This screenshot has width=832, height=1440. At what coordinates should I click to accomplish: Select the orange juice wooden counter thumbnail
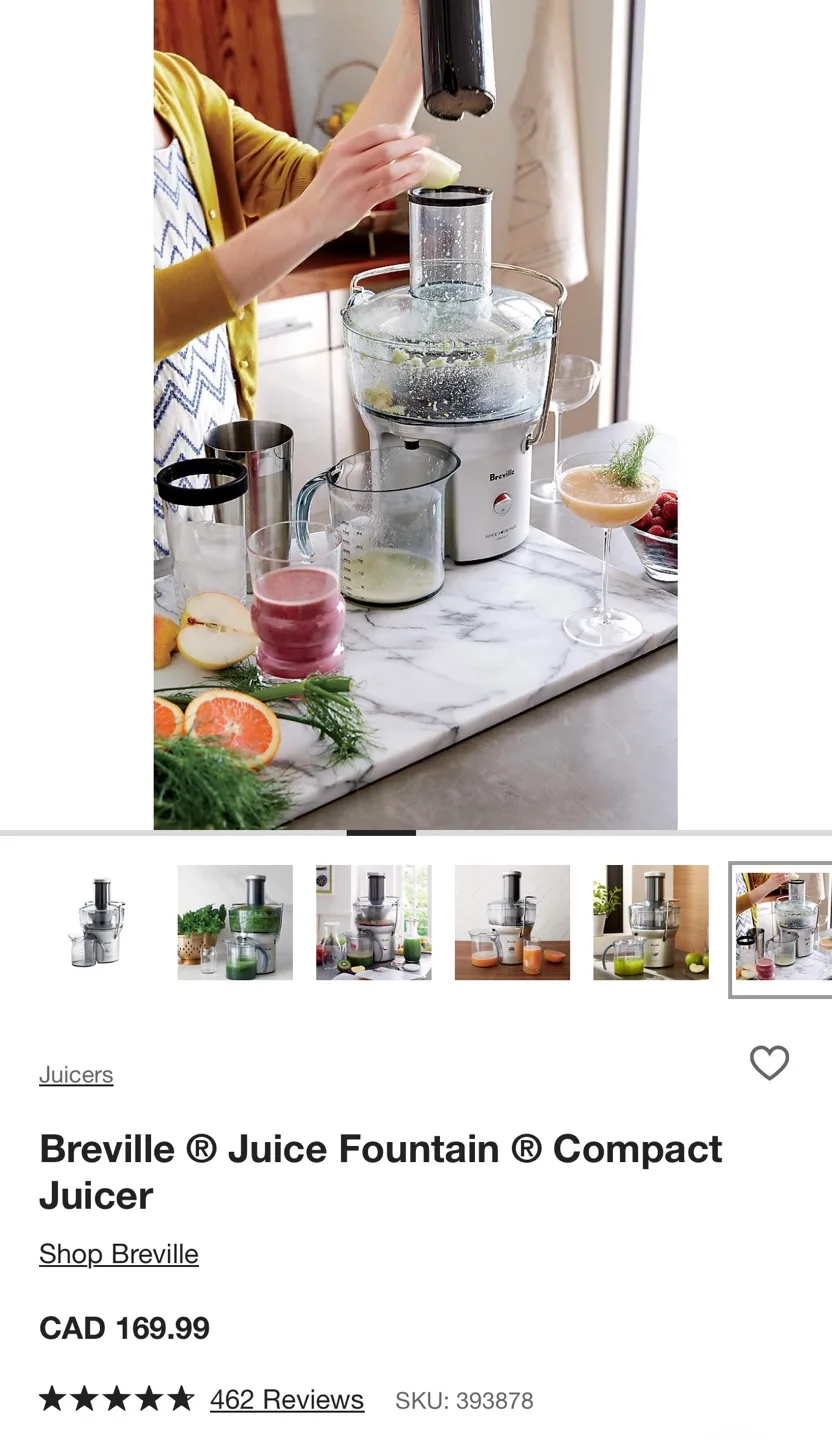click(512, 922)
